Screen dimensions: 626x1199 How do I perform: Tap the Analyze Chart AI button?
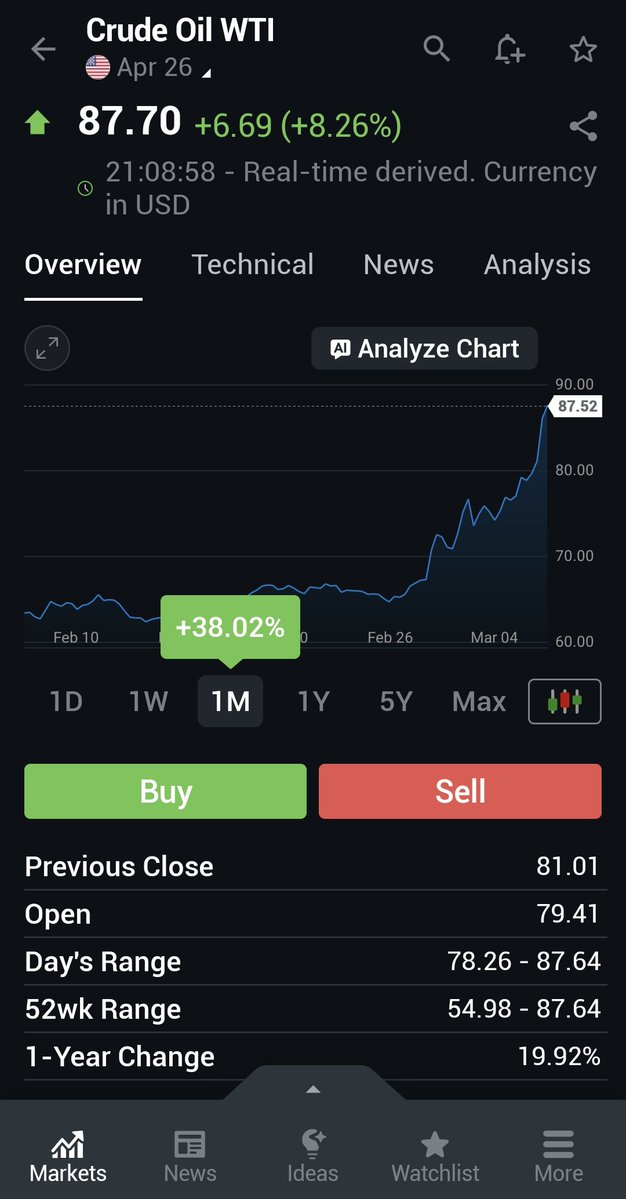point(424,349)
